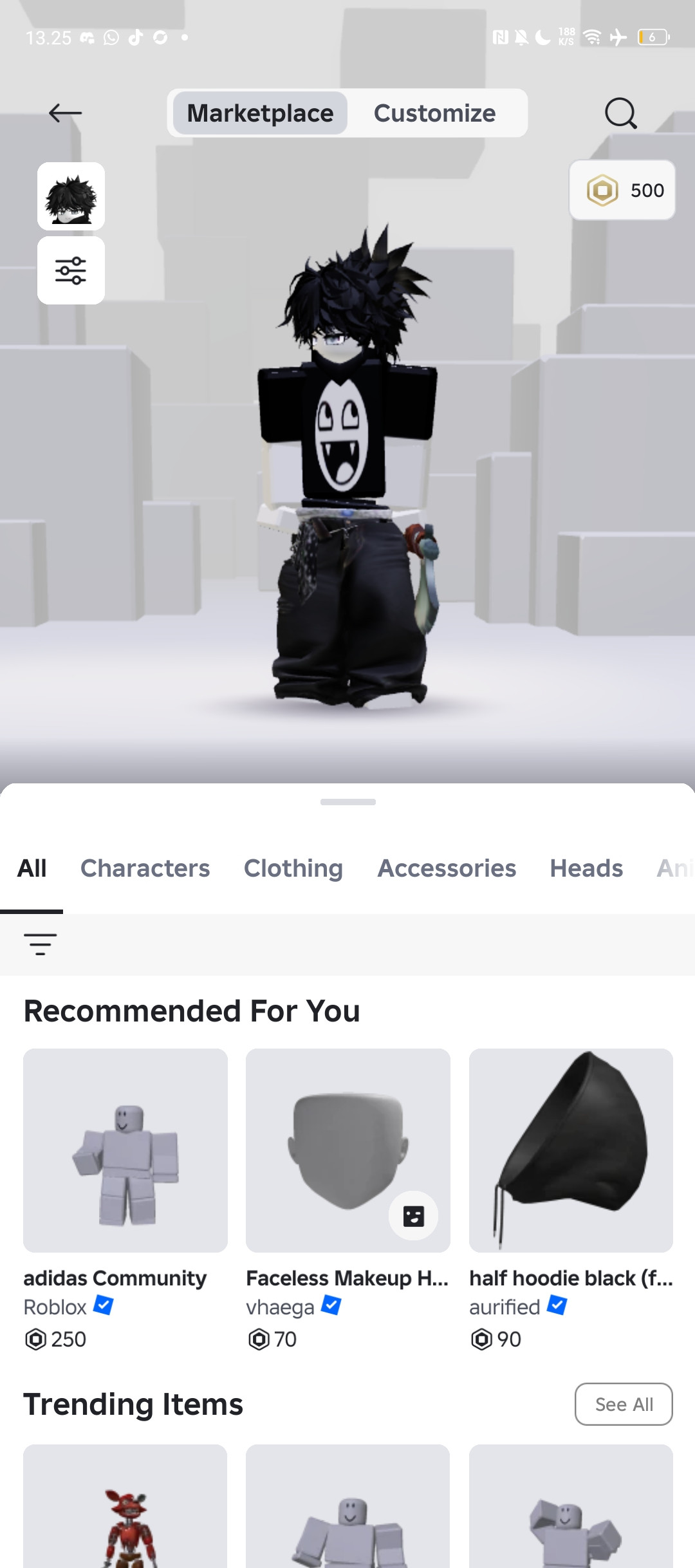Viewport: 695px width, 1568px height.
Task: Switch to the Customize tab
Action: click(434, 113)
